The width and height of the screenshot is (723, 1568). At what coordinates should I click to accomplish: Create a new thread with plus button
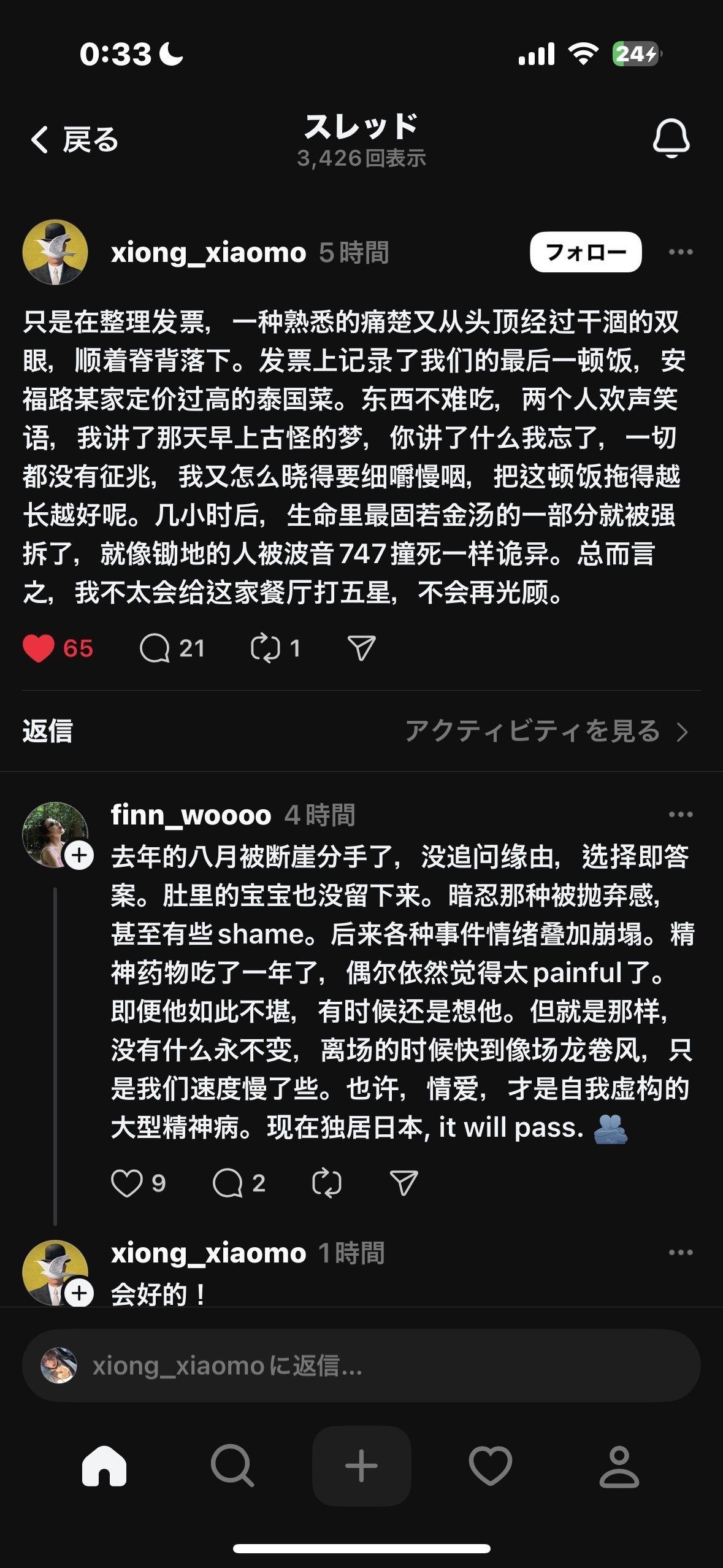(361, 1466)
